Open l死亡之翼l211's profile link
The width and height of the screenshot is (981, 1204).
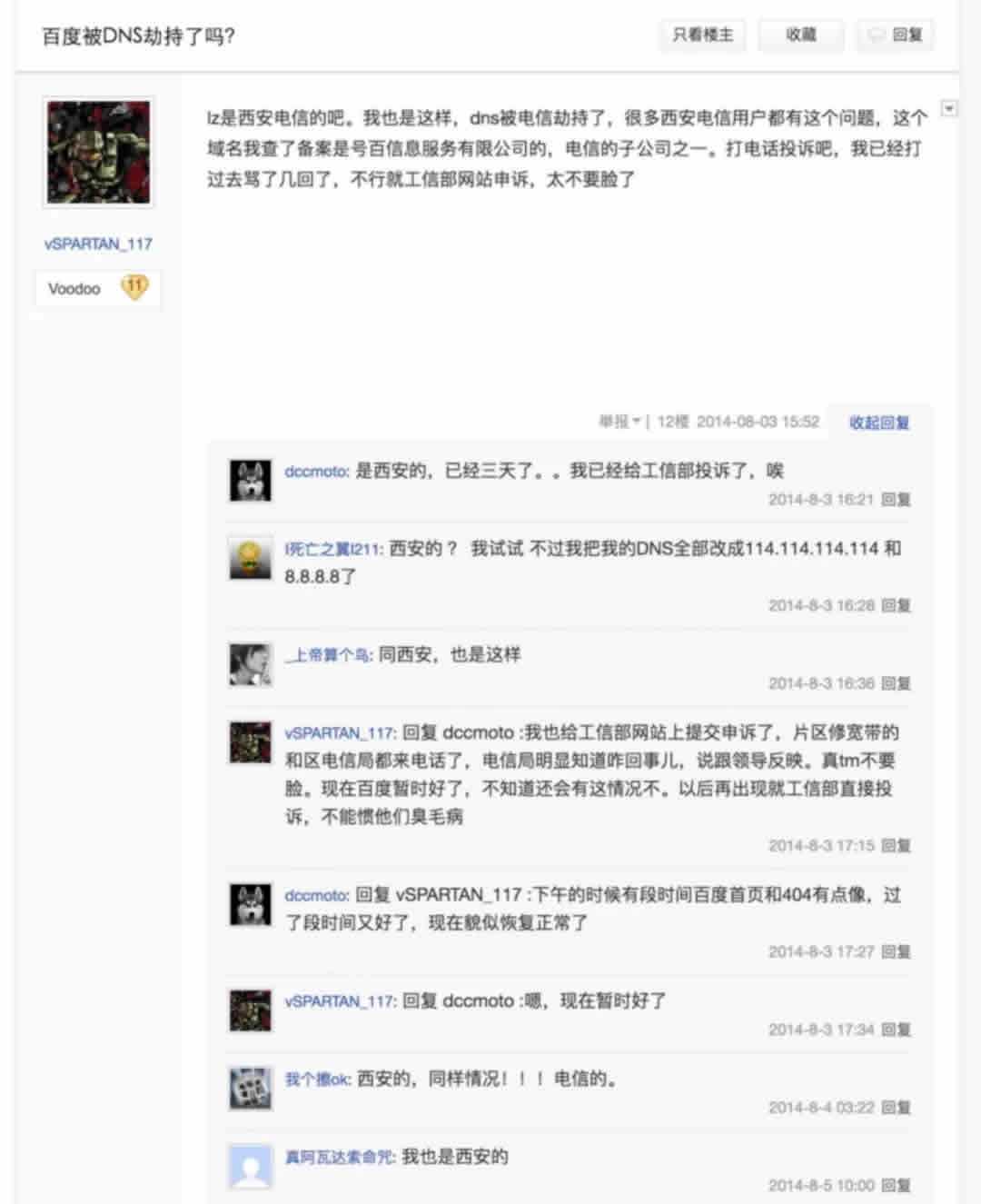click(x=332, y=549)
